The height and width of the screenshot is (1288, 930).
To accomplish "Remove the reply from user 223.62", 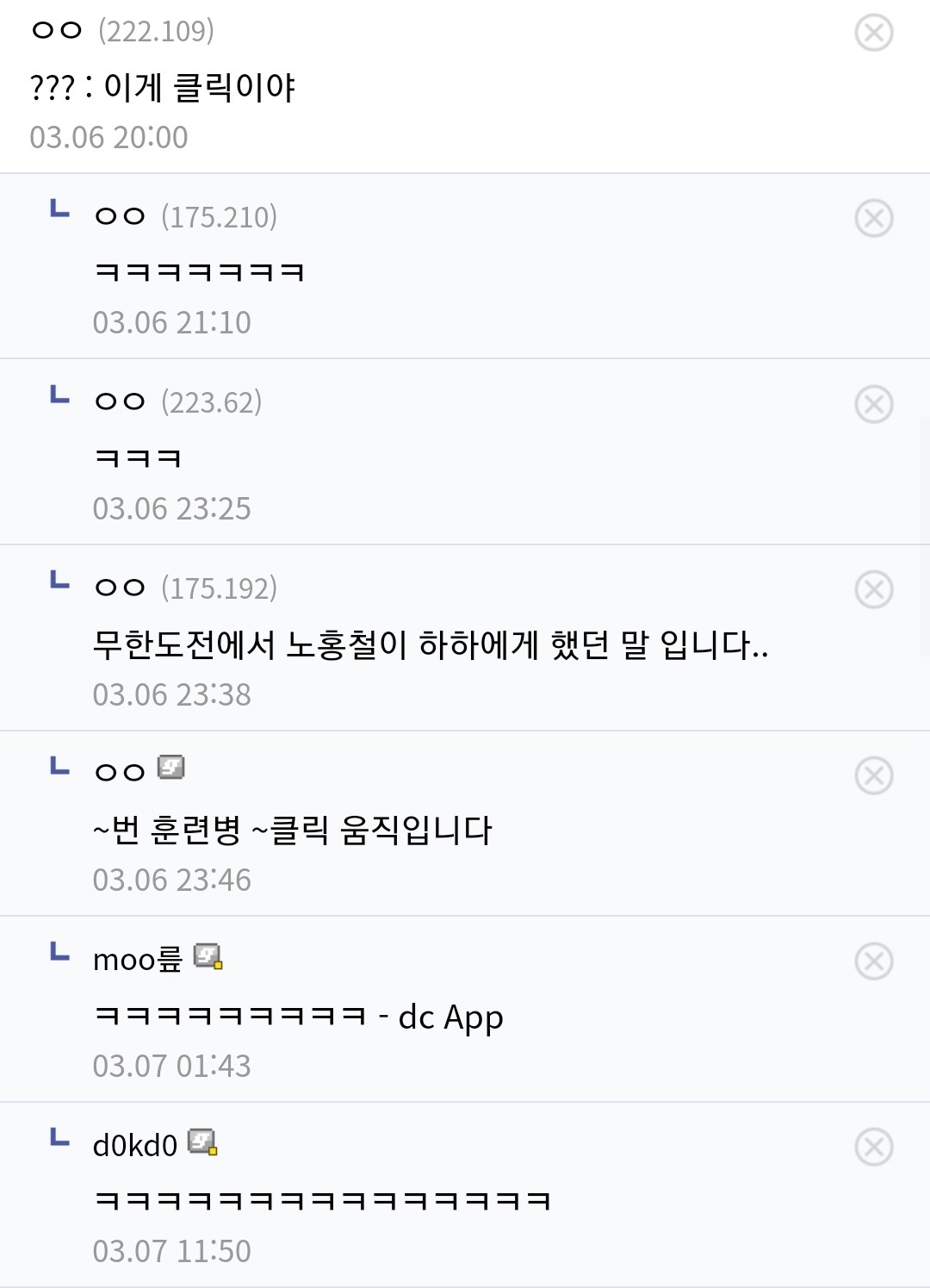I will [x=873, y=404].
